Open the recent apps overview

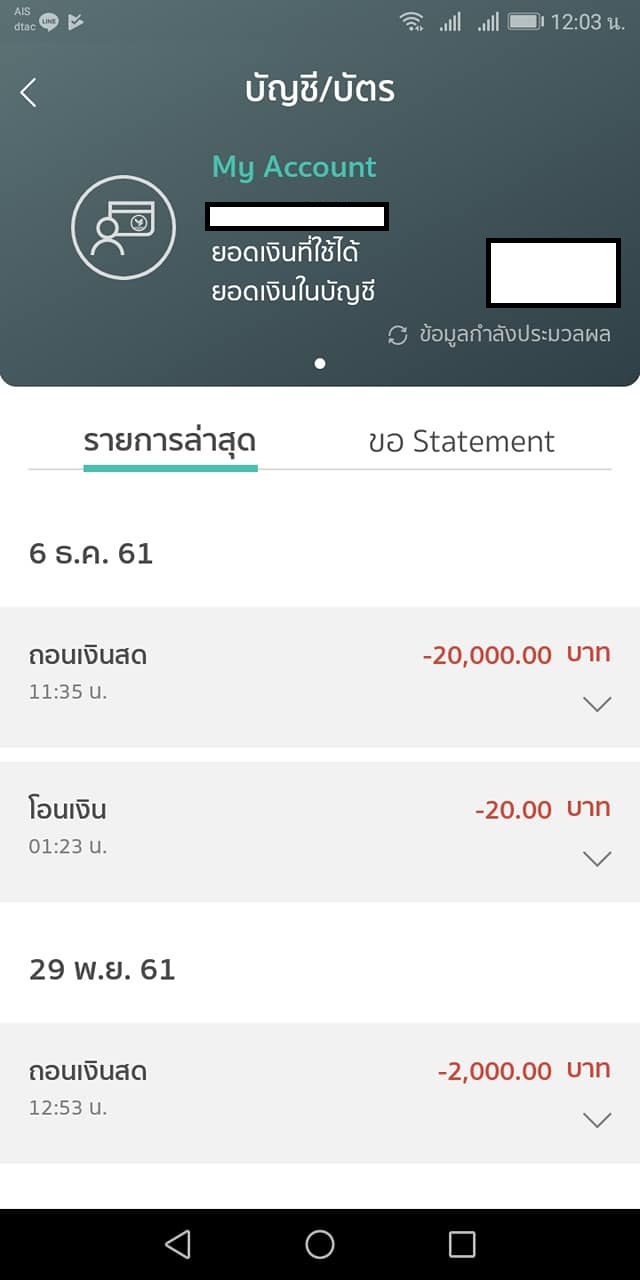tap(462, 1244)
